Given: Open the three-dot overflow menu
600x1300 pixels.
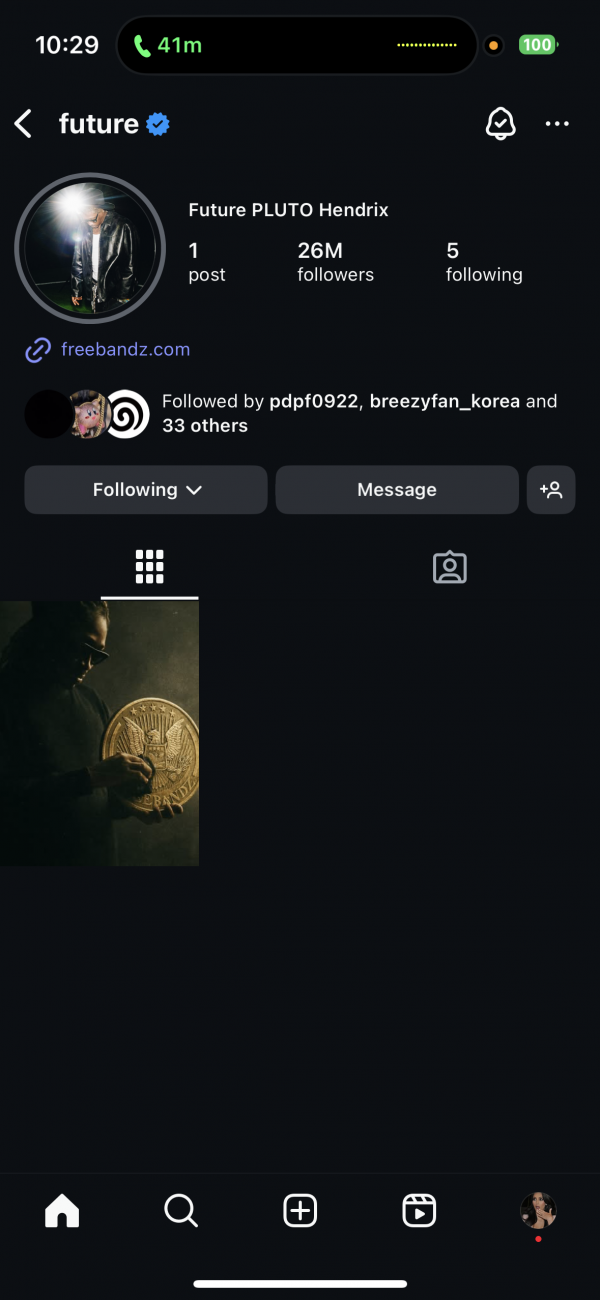Looking at the screenshot, I should pos(557,124).
